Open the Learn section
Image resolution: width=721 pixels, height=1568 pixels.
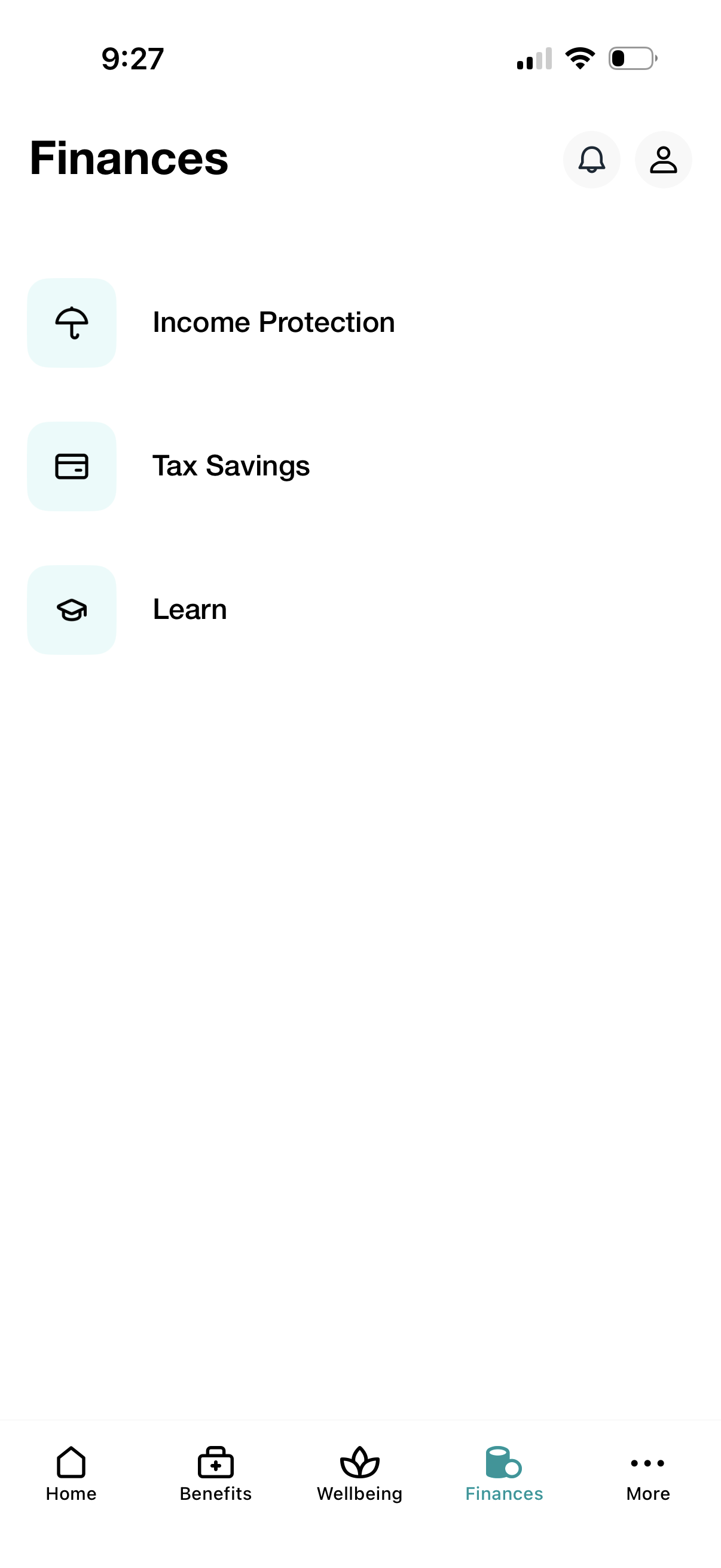click(x=190, y=609)
